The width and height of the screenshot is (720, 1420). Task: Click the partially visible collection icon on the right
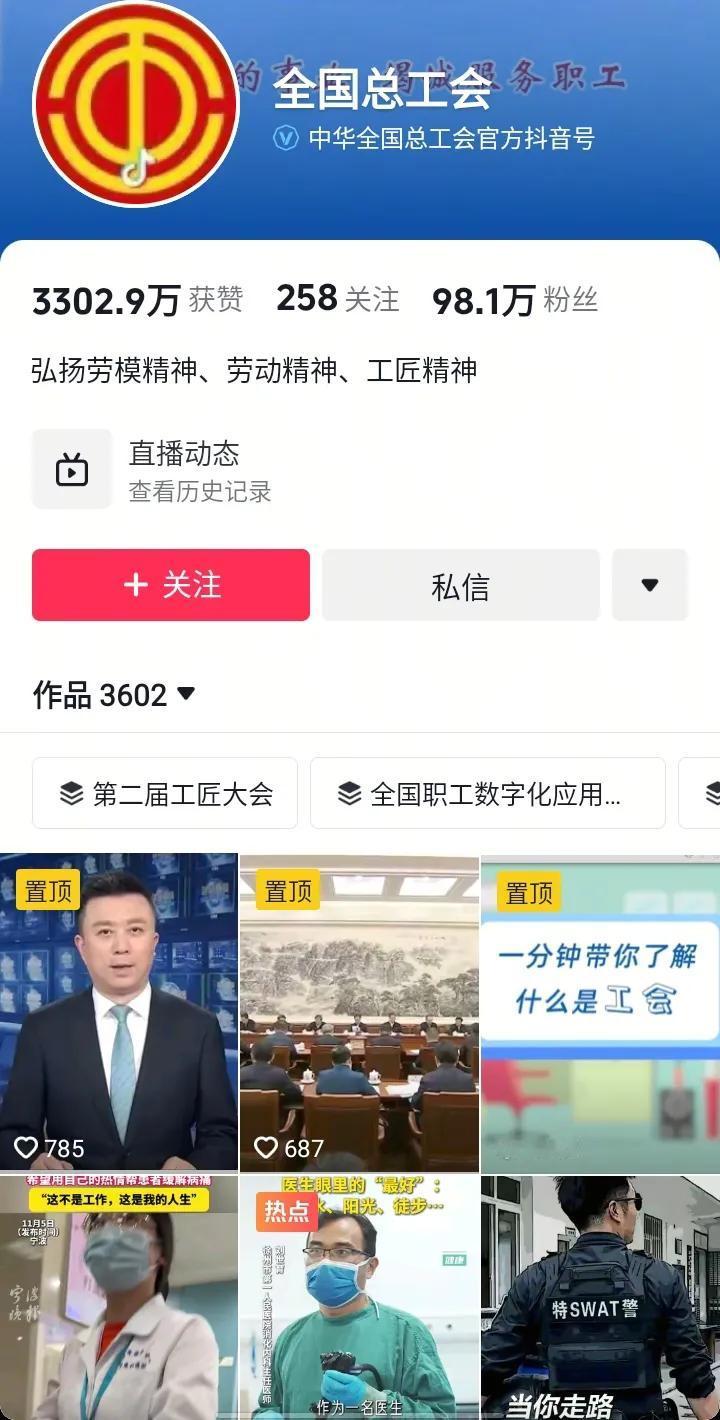point(713,793)
